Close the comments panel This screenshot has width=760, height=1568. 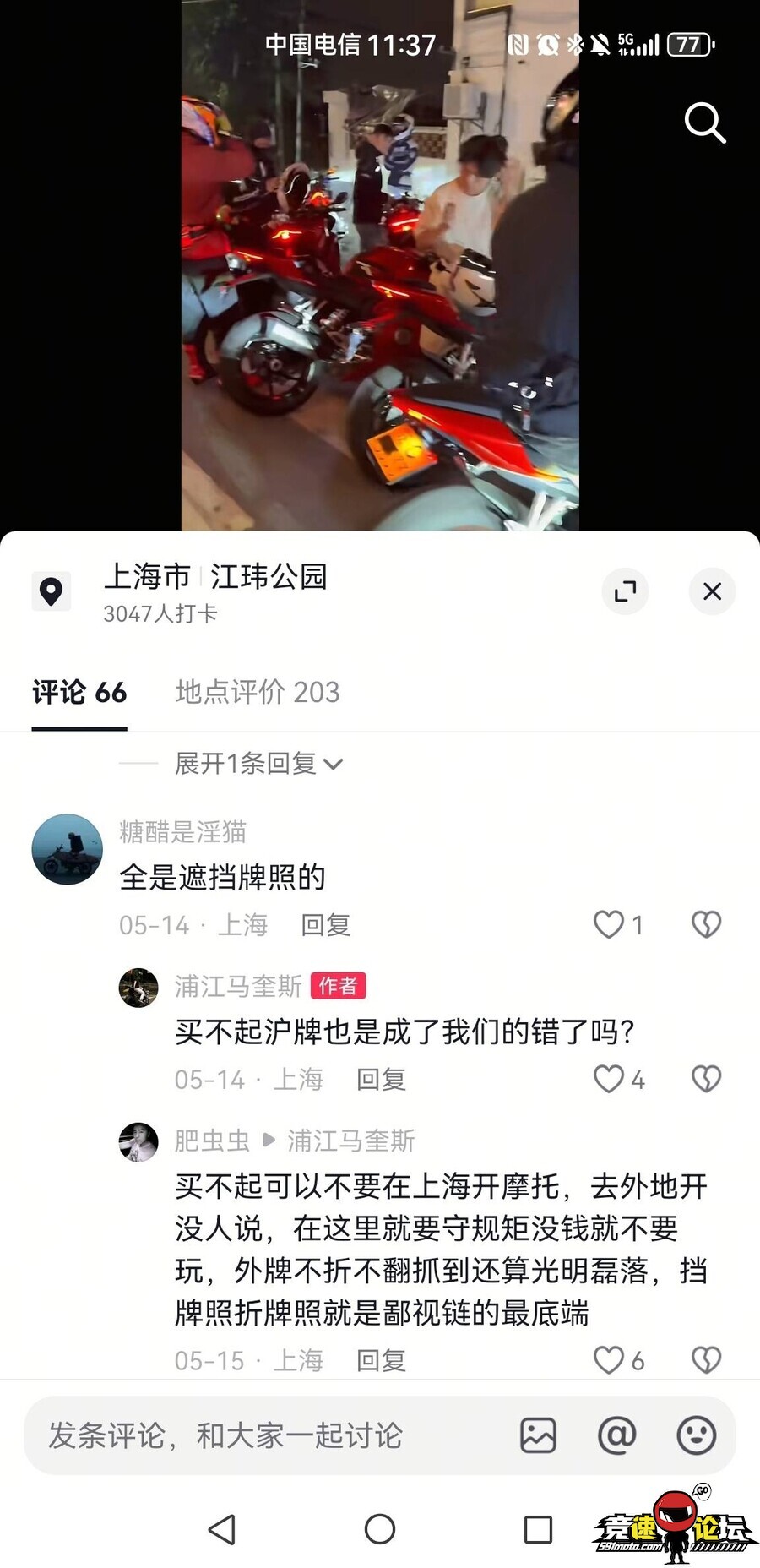click(x=713, y=591)
